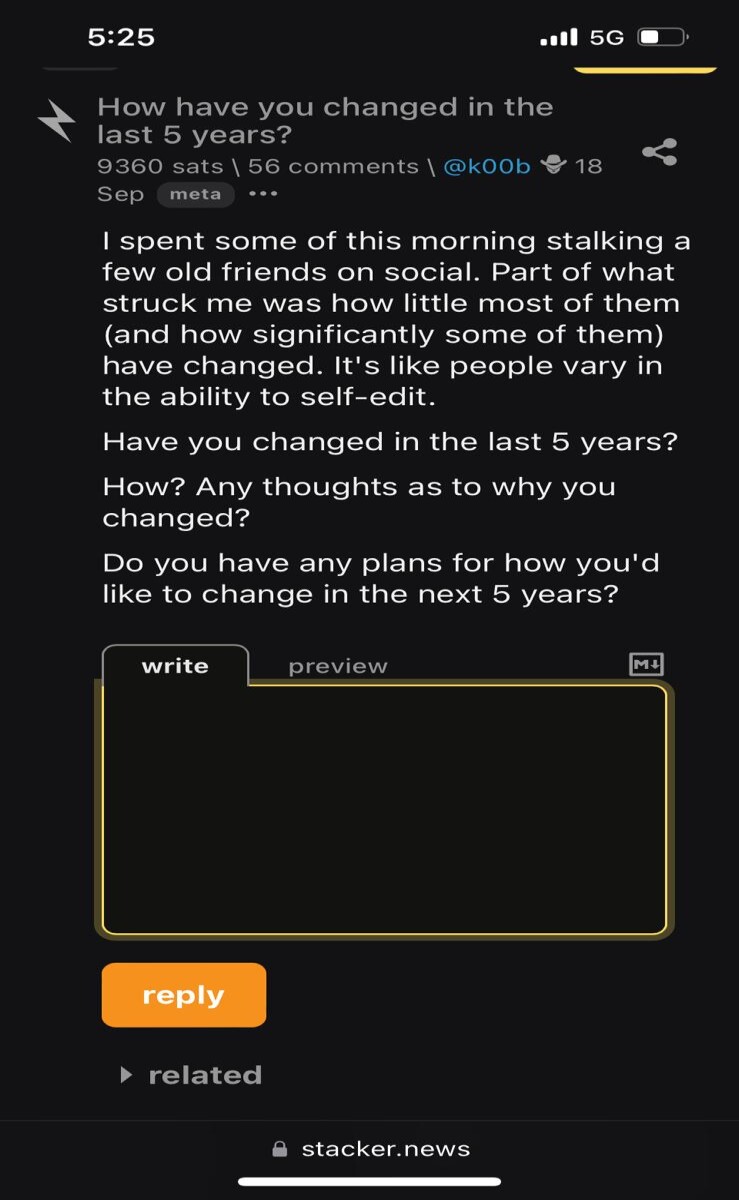Open the three-dot post options menu

pos(263,194)
